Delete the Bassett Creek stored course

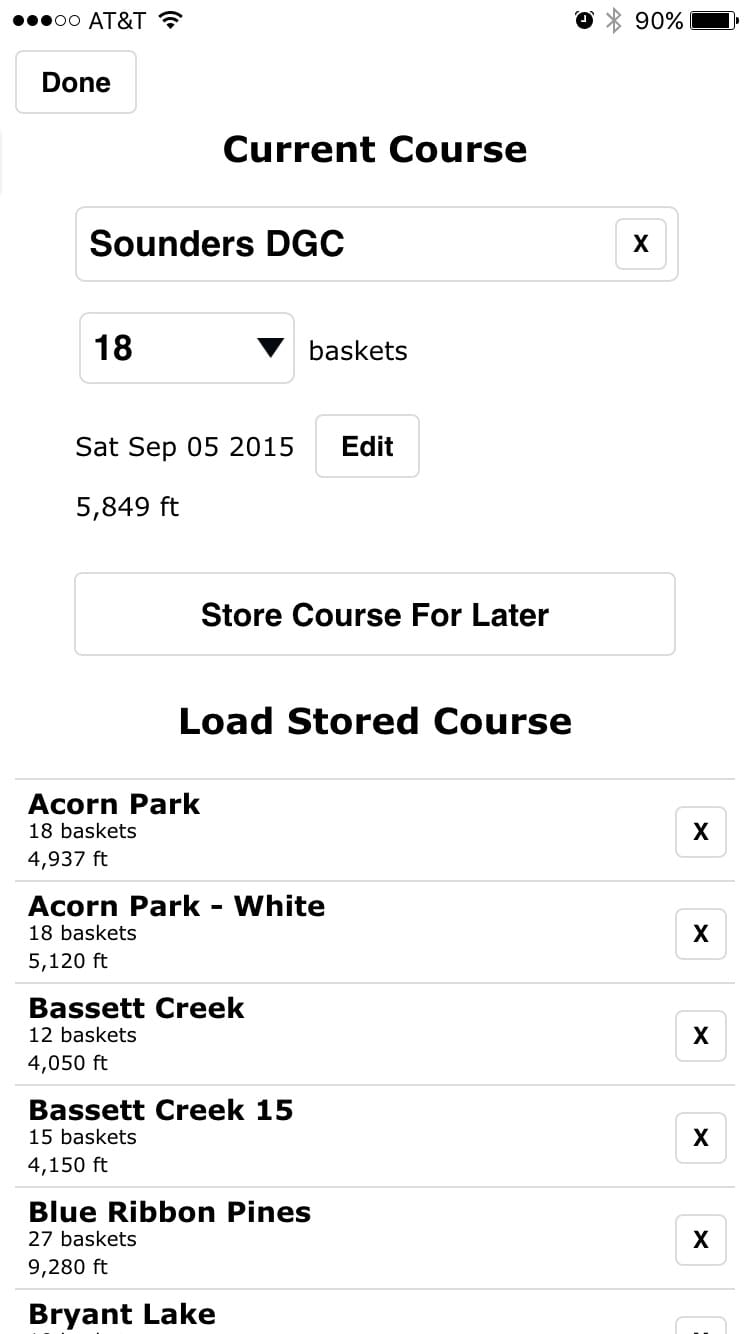701,1035
